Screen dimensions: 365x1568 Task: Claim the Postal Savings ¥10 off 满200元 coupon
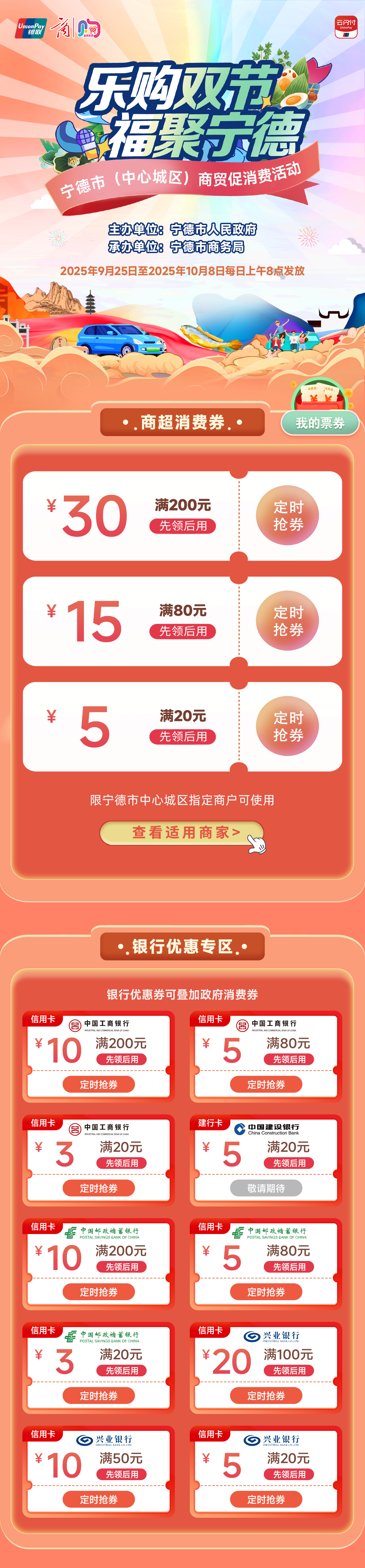tap(99, 1292)
